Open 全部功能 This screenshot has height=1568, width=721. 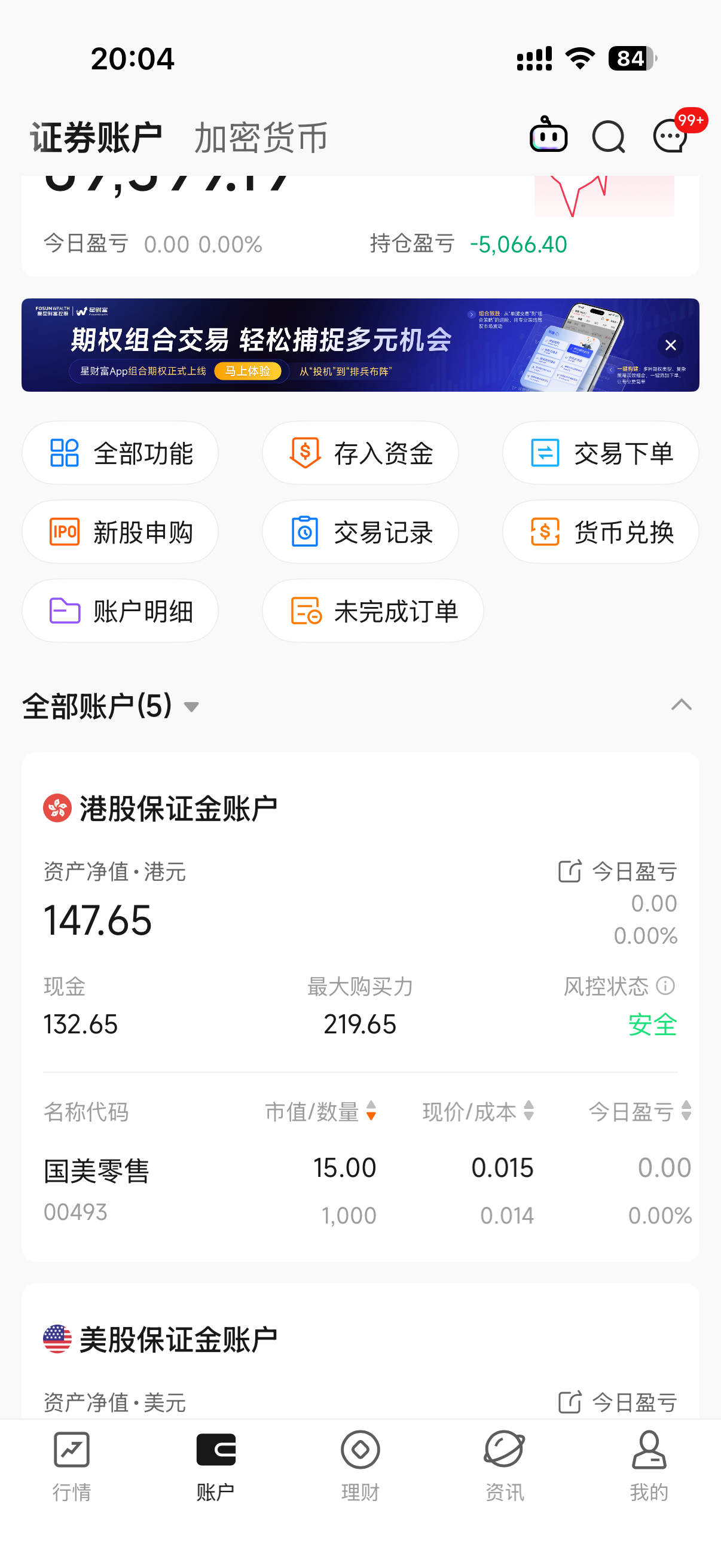(x=120, y=453)
